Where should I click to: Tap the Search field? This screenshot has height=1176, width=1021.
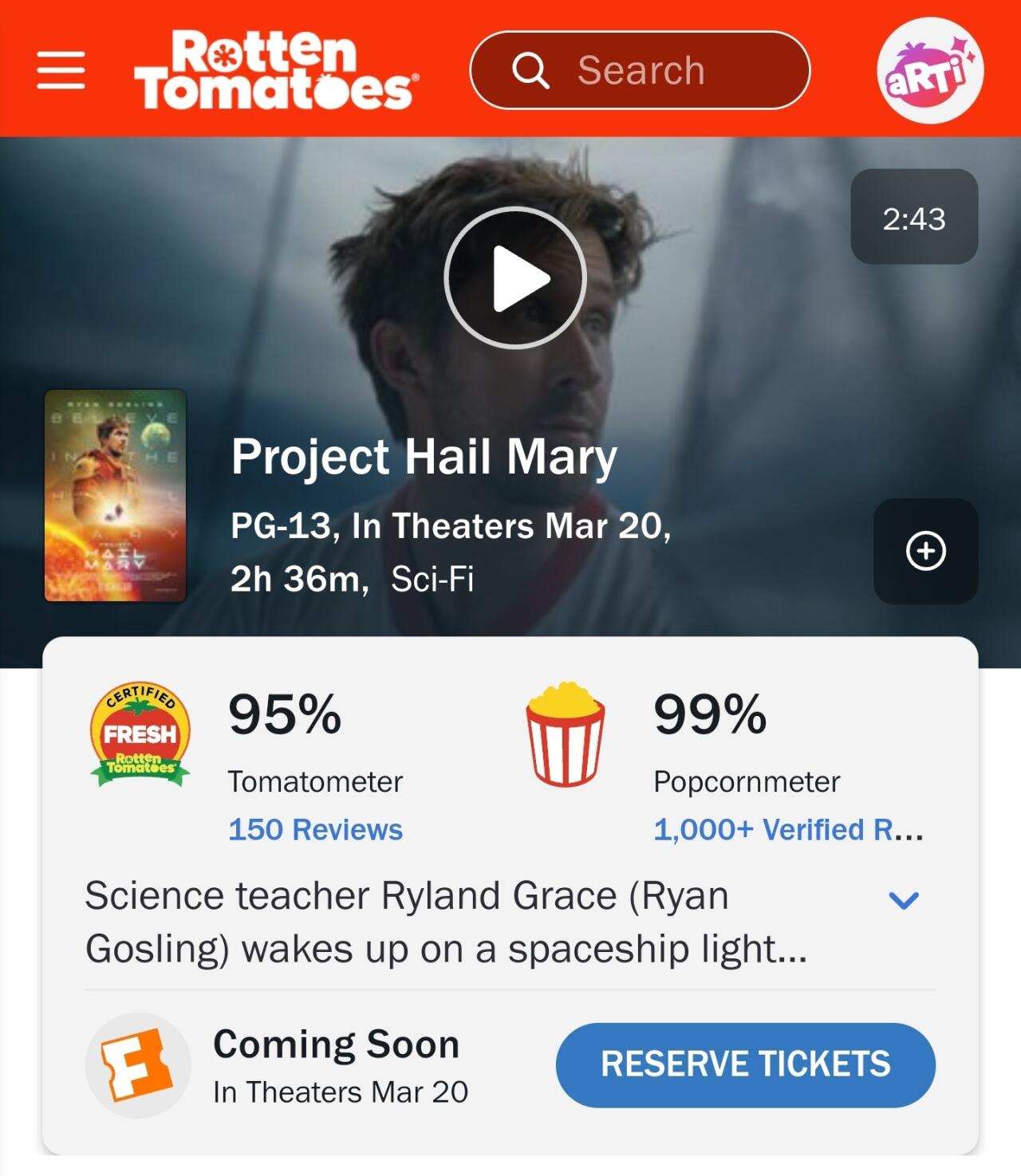click(x=641, y=70)
